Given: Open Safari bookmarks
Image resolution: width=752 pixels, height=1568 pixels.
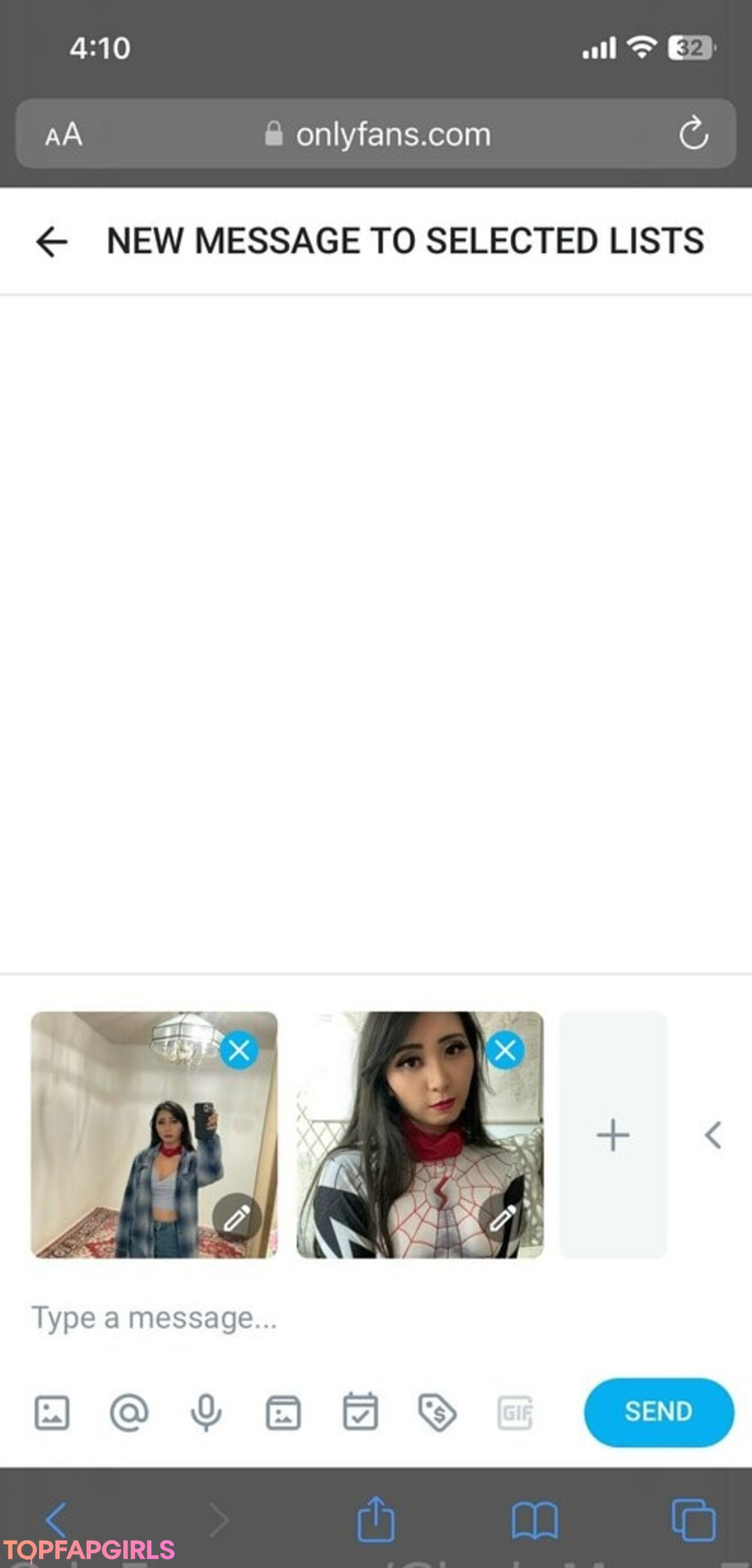Looking at the screenshot, I should [534, 1519].
